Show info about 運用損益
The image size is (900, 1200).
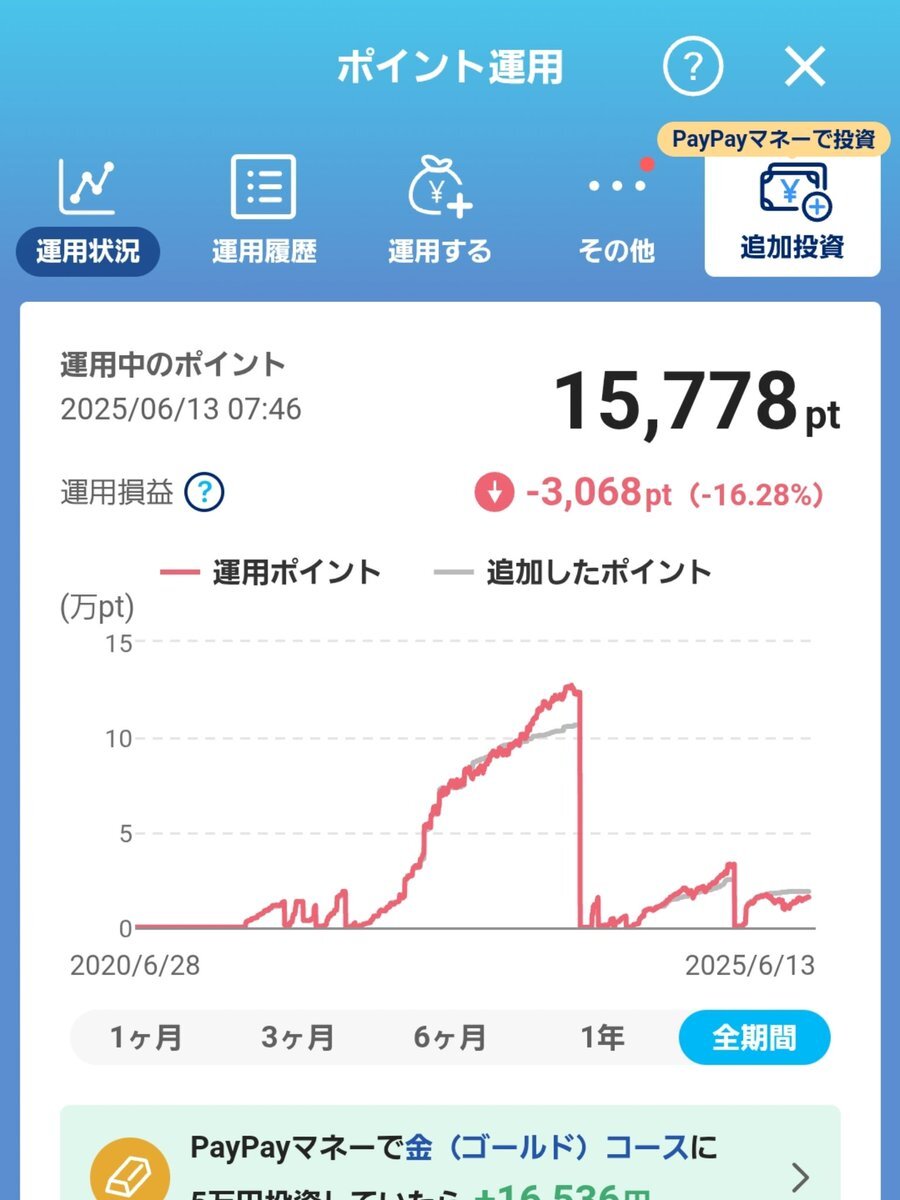[205, 492]
